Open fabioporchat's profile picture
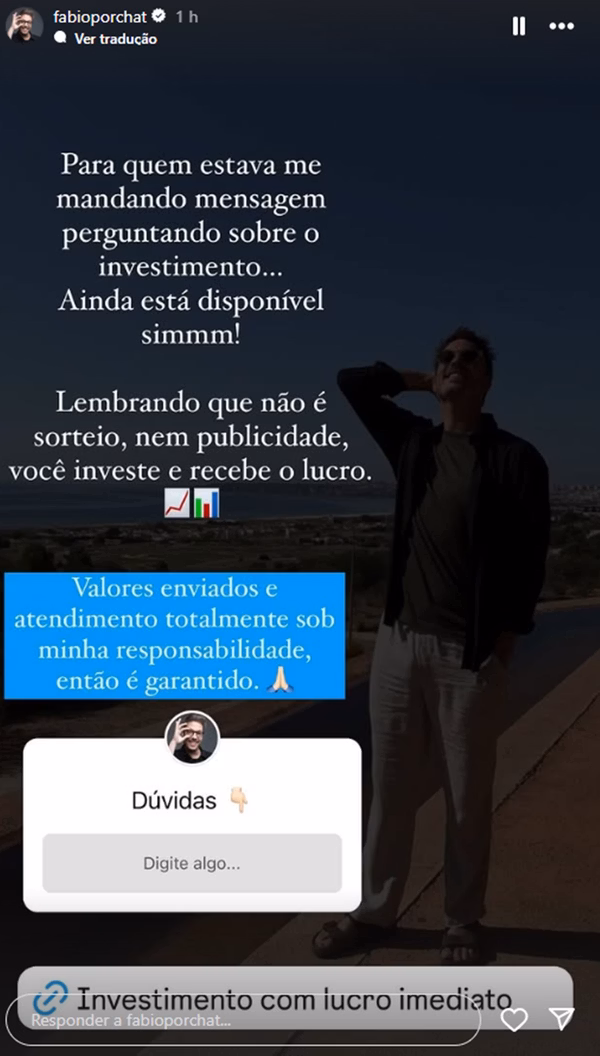The height and width of the screenshot is (1056, 600). coord(24,25)
